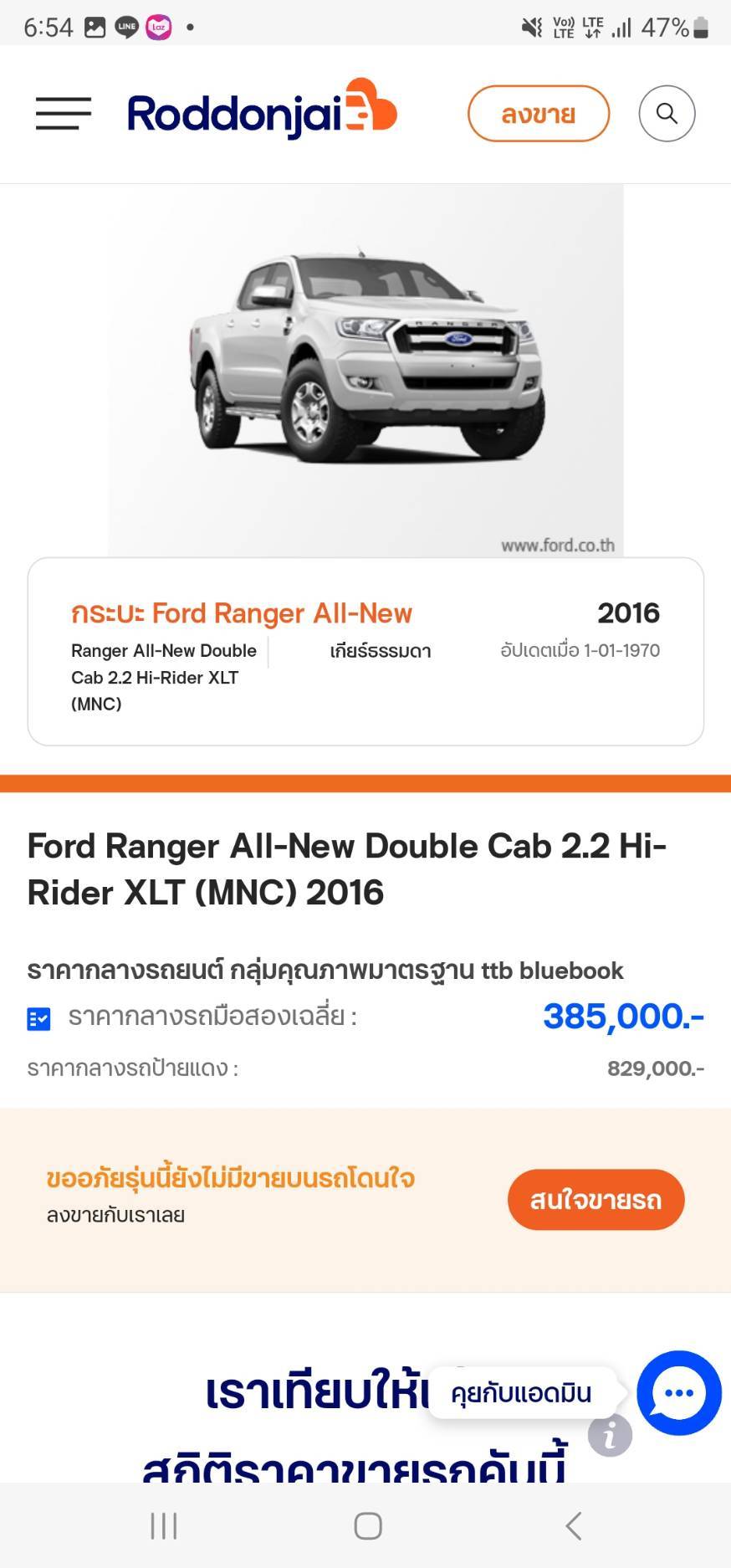
Task: Open the admin chat bubble
Action: pyautogui.click(x=678, y=1393)
